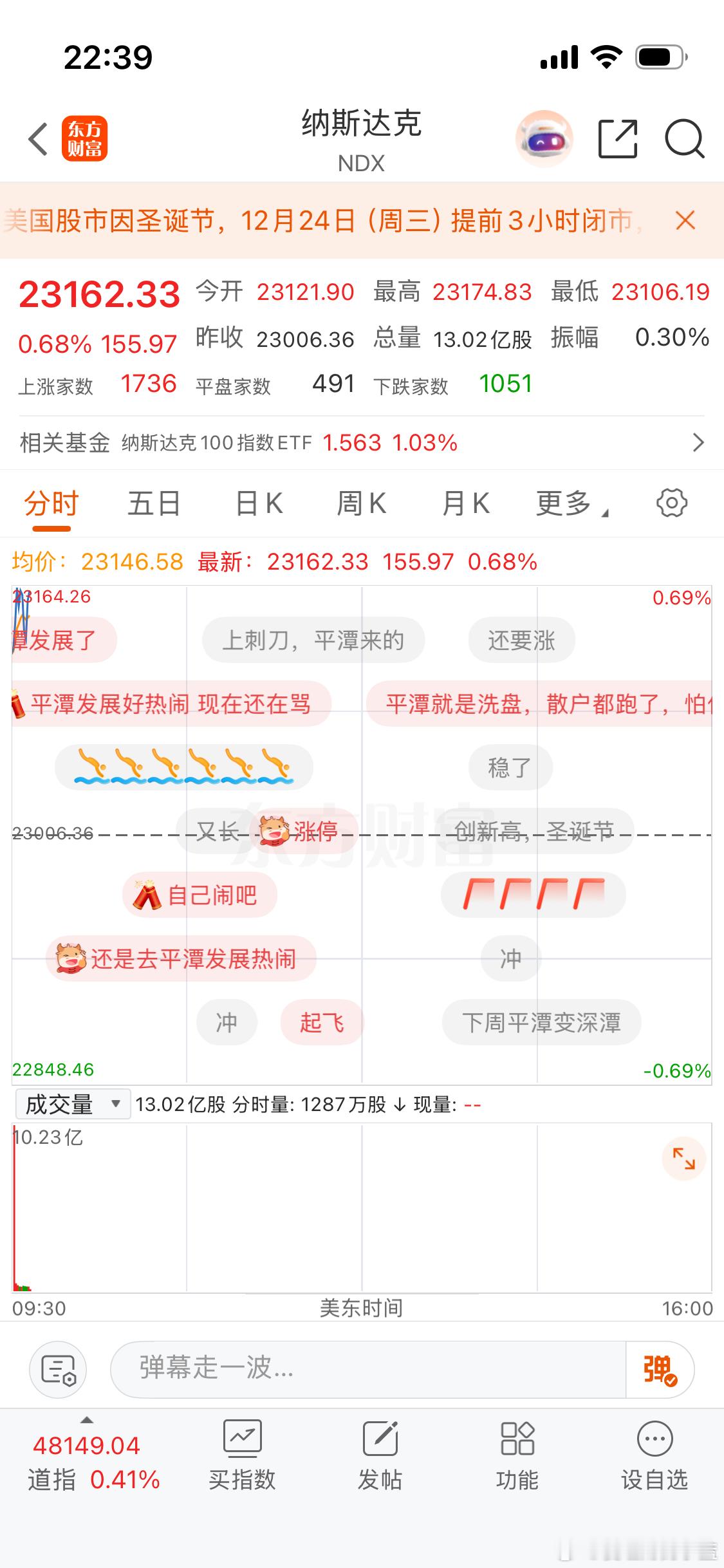The height and width of the screenshot is (1568, 724).
Task: Expand 相关基金 details via the chevron
Action: coord(700,442)
